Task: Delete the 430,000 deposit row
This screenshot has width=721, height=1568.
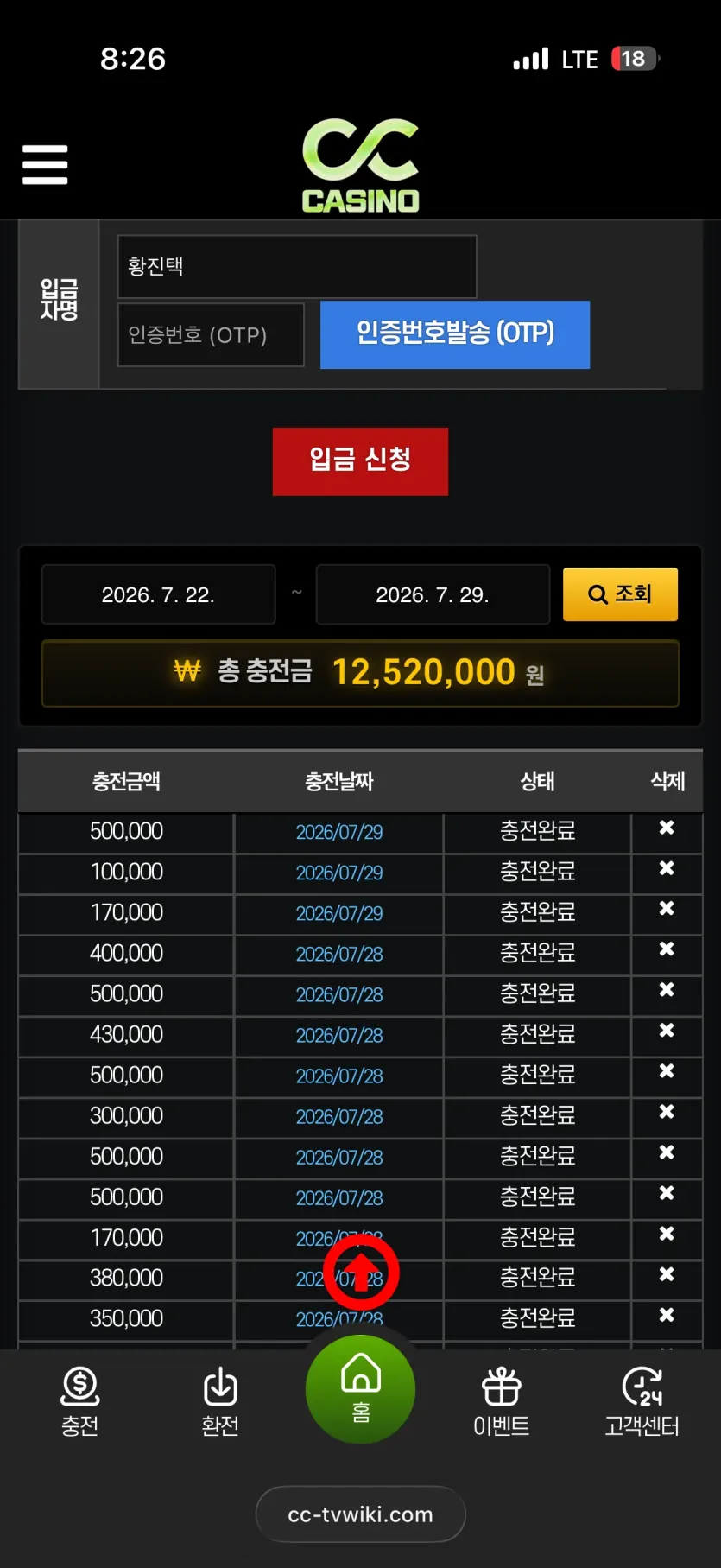Action: click(667, 1031)
